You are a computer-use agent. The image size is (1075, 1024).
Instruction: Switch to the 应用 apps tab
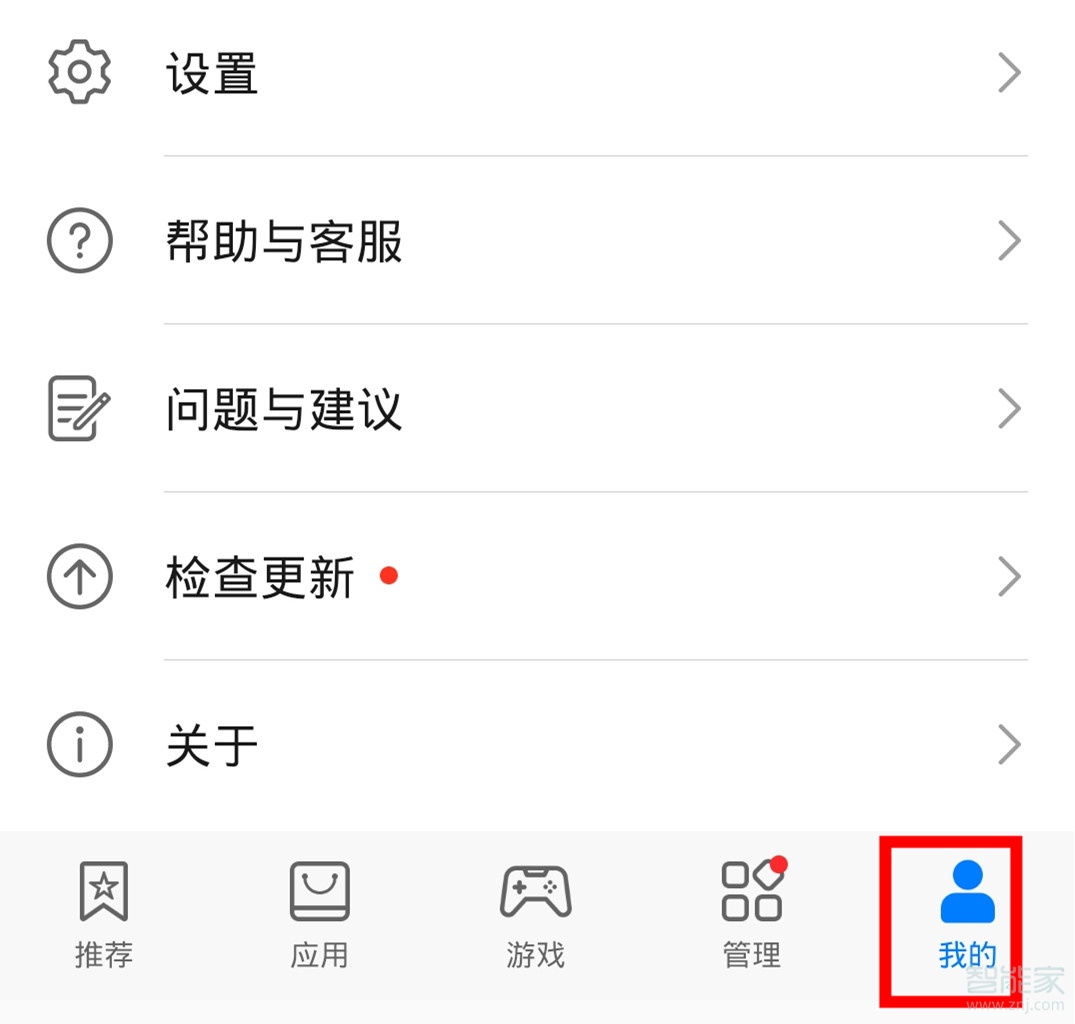320,915
